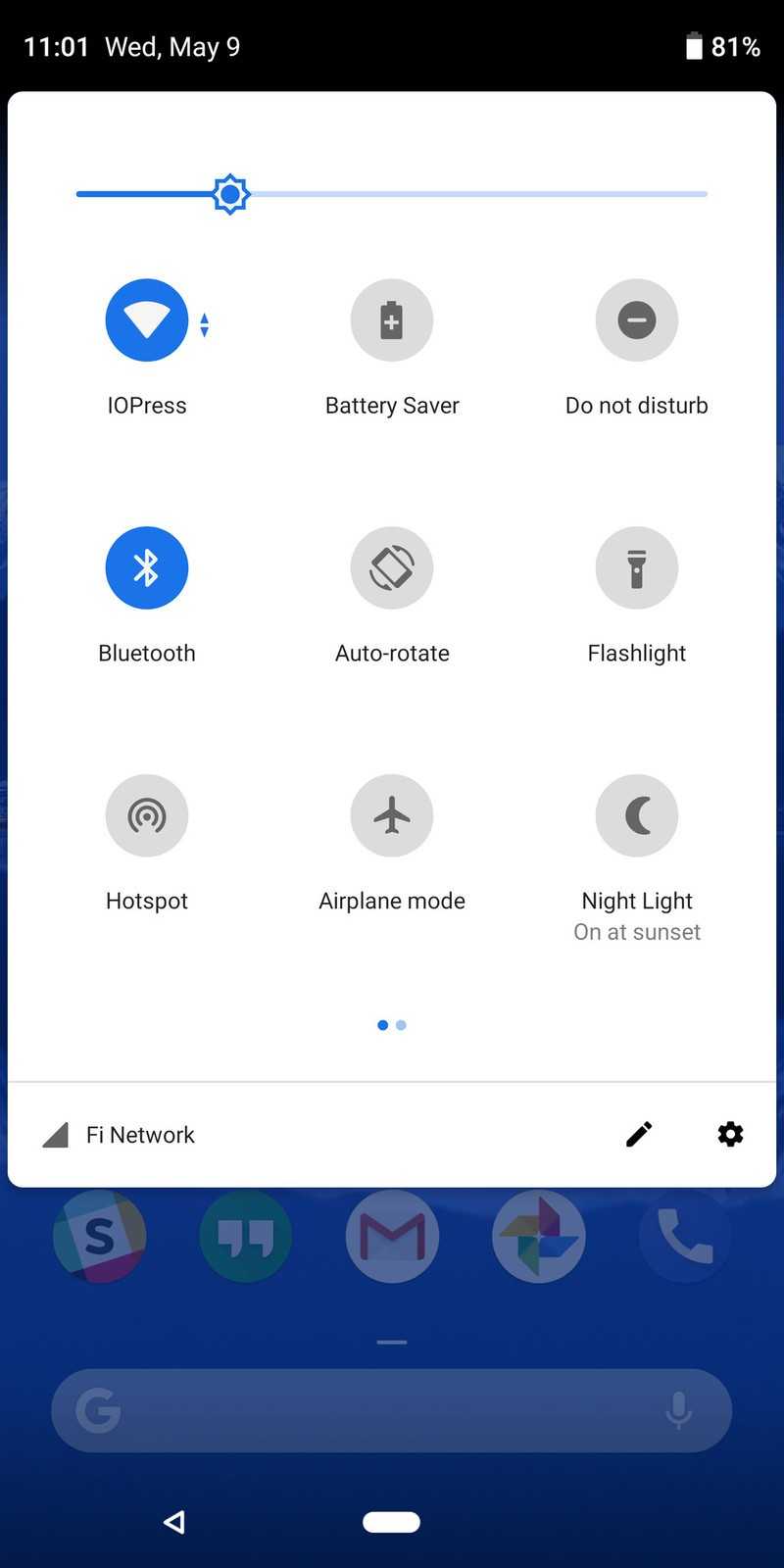Viewport: 784px width, 1568px height.
Task: Enable Battery Saver
Action: tap(392, 320)
